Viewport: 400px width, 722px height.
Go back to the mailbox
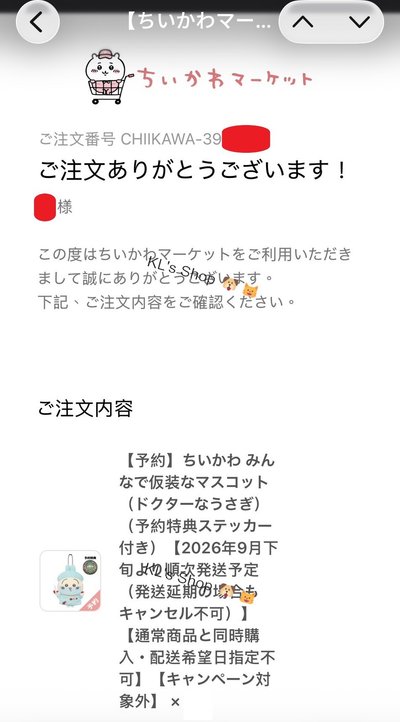[37, 22]
